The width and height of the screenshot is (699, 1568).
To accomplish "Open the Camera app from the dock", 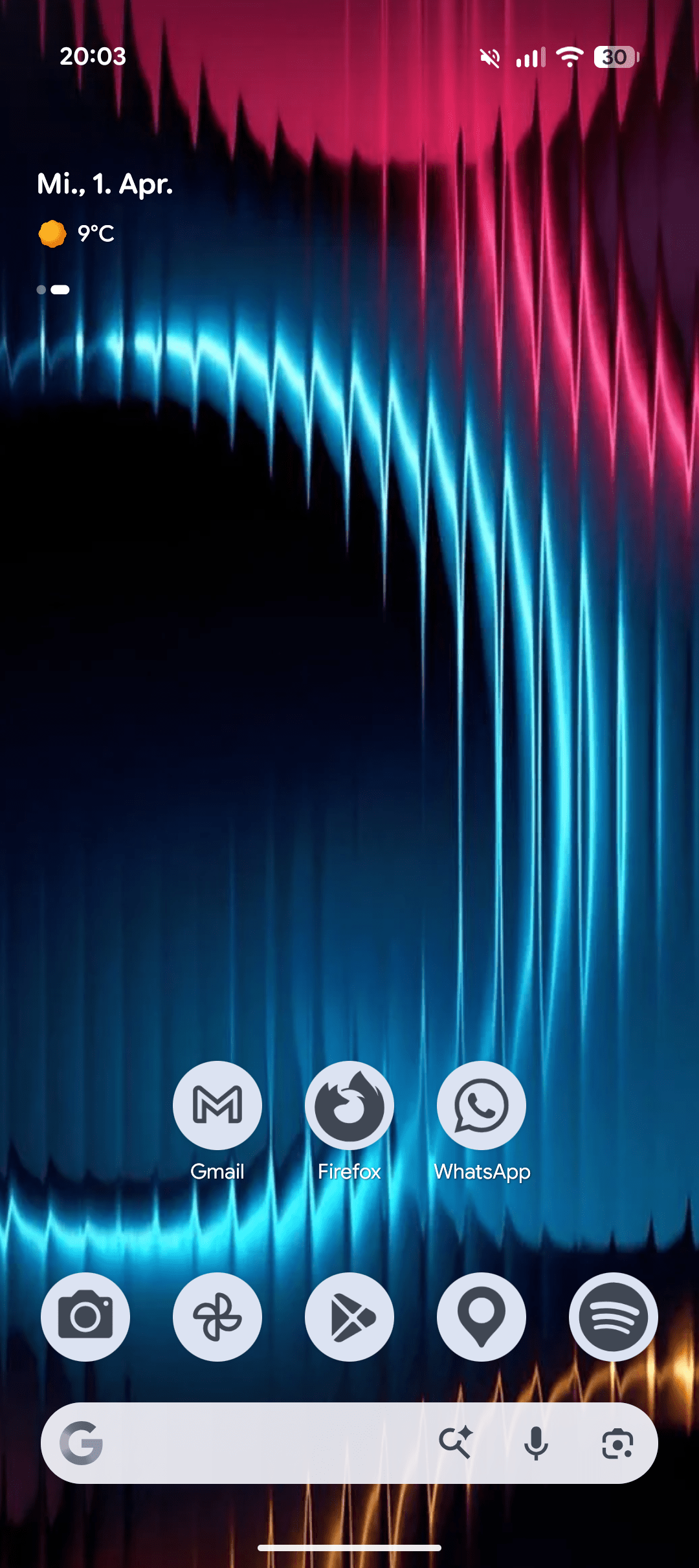I will point(85,1317).
